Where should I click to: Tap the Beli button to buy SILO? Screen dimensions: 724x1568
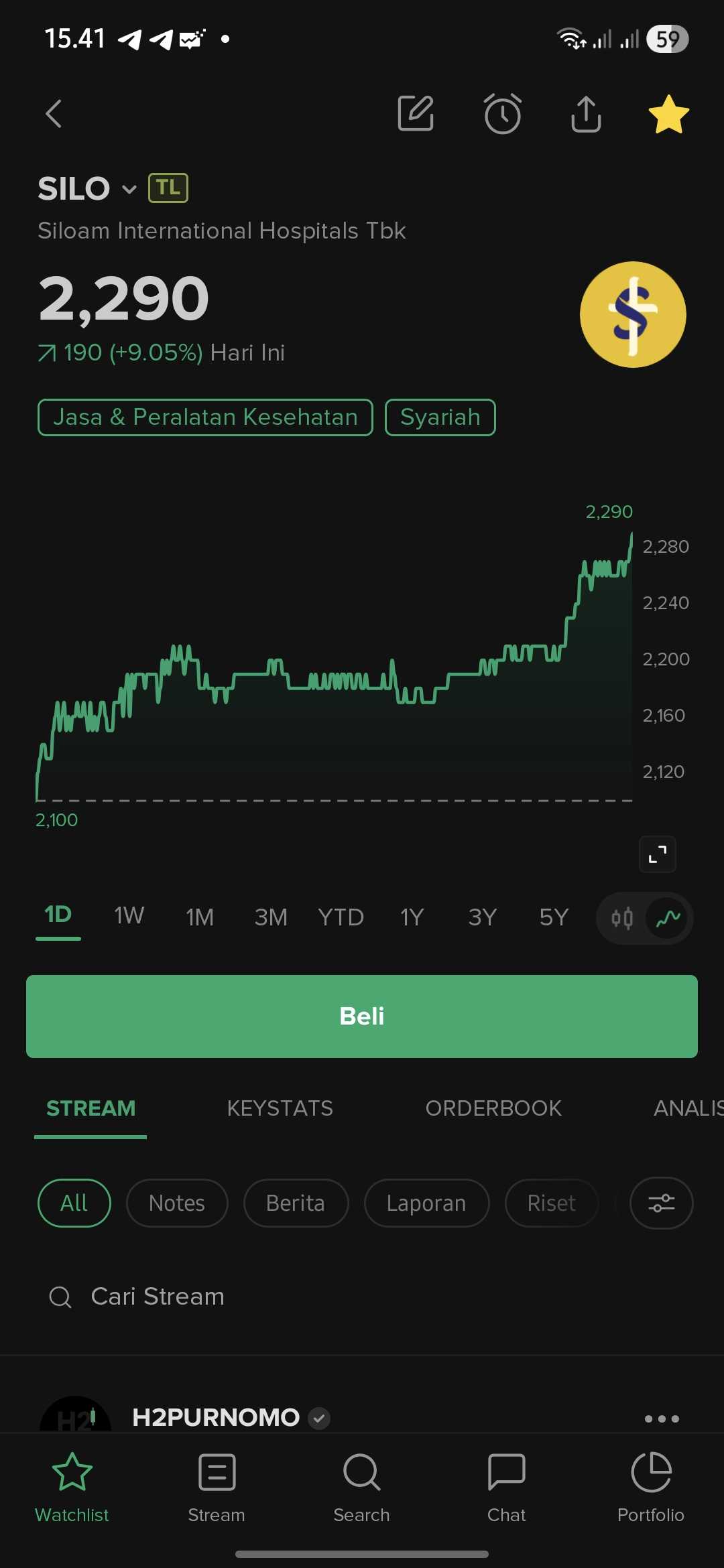[x=362, y=1016]
